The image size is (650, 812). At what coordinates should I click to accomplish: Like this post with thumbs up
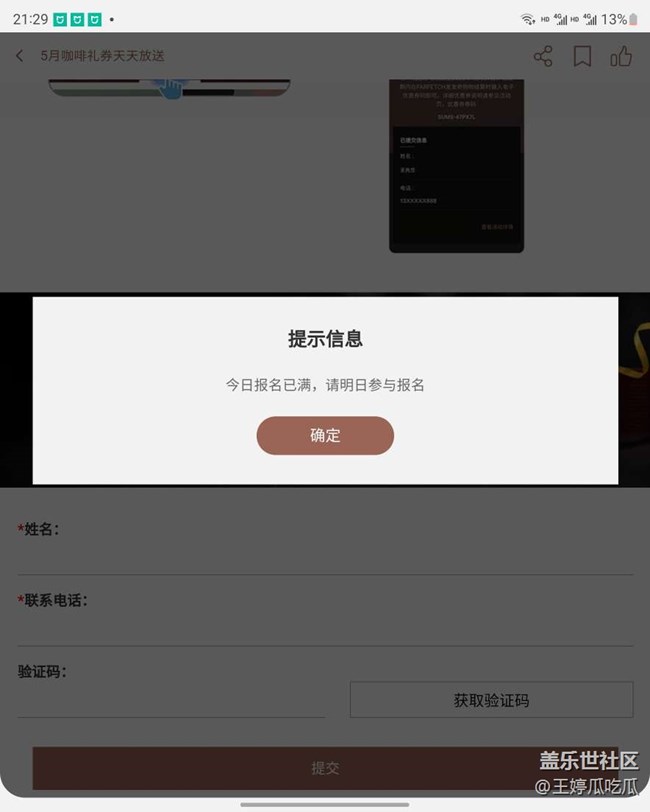(621, 56)
